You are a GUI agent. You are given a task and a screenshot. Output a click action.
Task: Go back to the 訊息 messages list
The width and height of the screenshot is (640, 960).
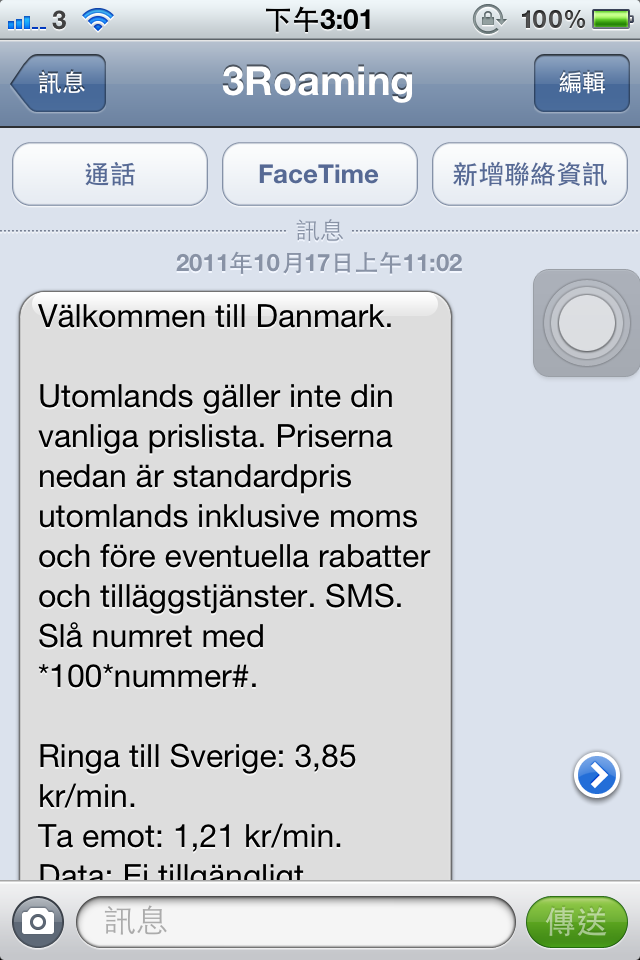pos(59,83)
